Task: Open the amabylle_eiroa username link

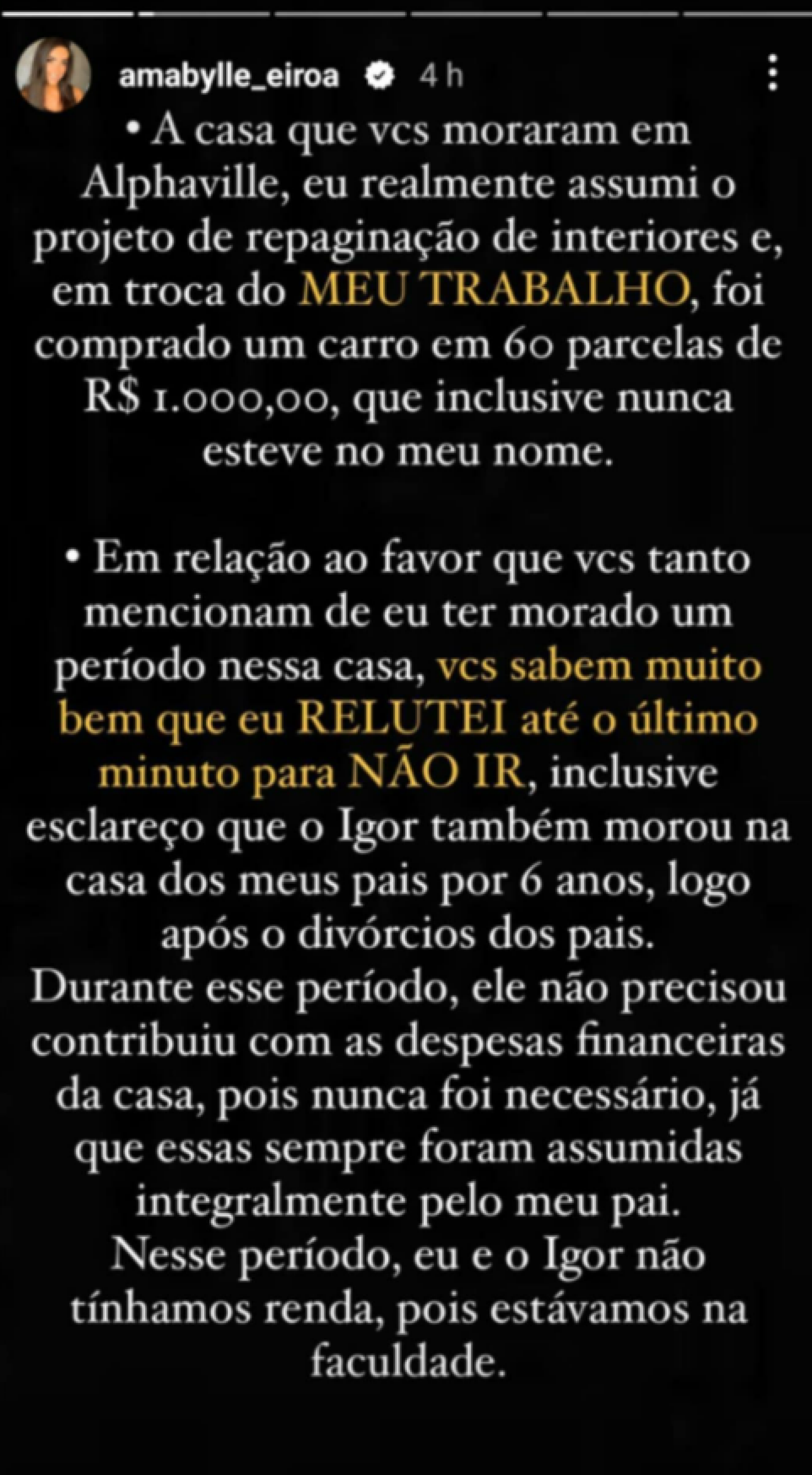Action: point(228,77)
